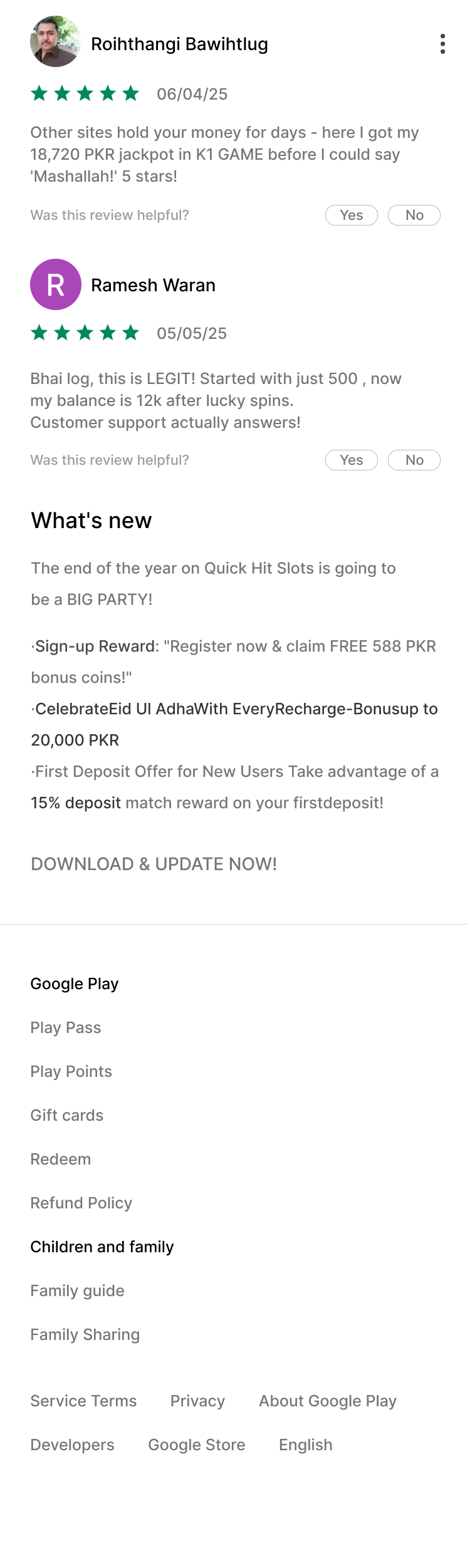The height and width of the screenshot is (1568, 470).
Task: Tap No on Ramesh Waran's review
Action: (414, 460)
